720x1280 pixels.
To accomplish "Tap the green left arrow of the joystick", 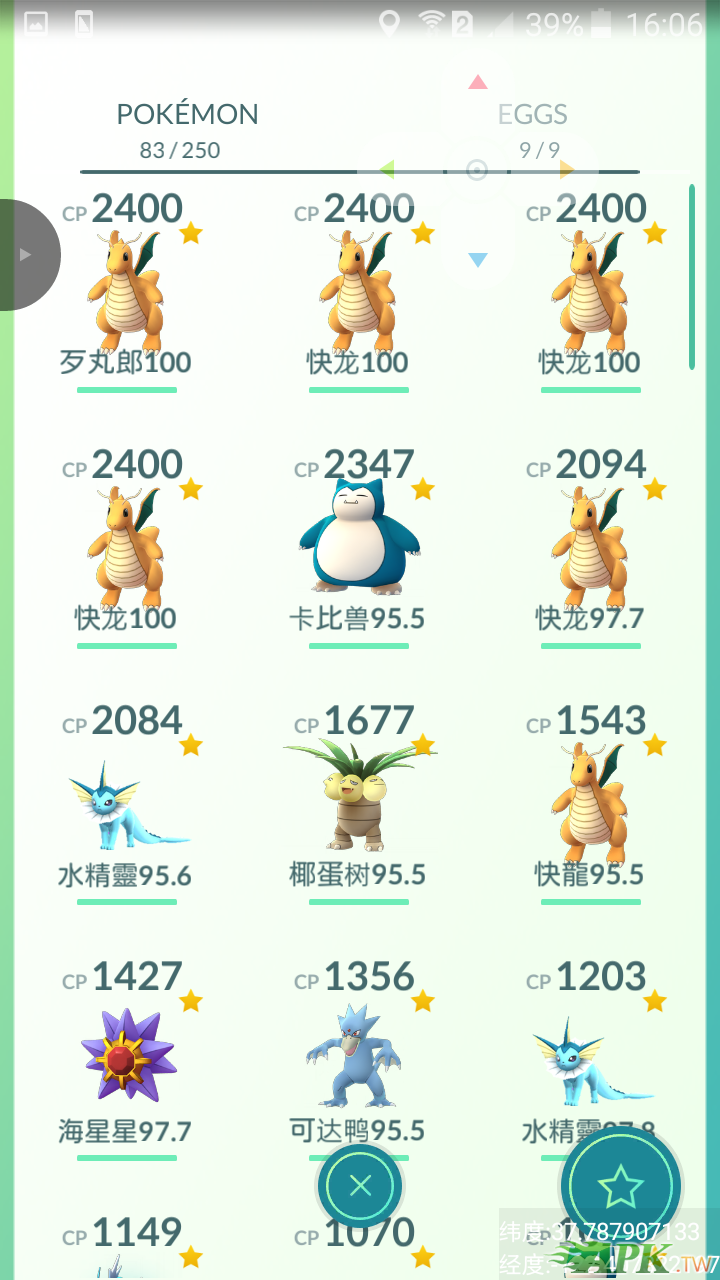I will point(387,170).
